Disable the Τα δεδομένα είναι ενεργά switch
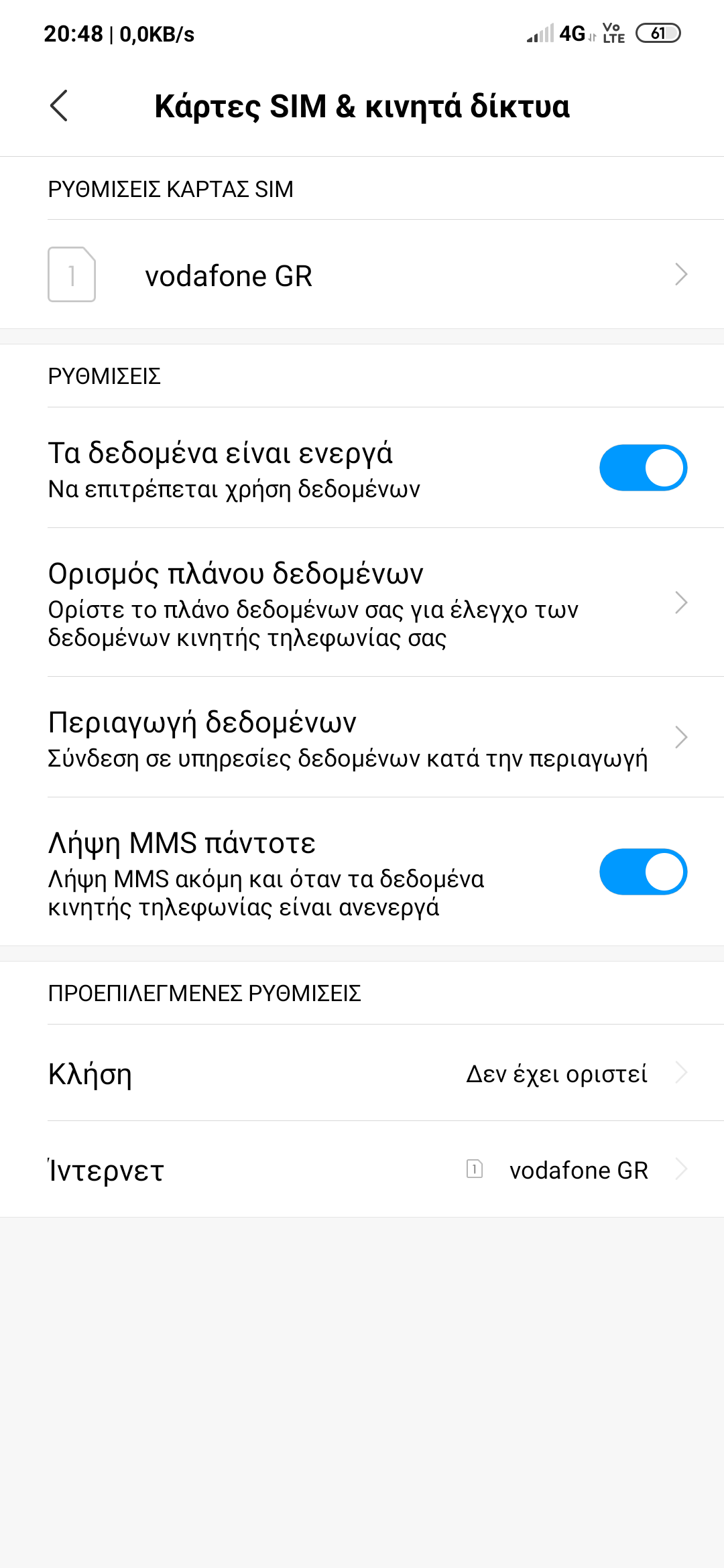 642,468
